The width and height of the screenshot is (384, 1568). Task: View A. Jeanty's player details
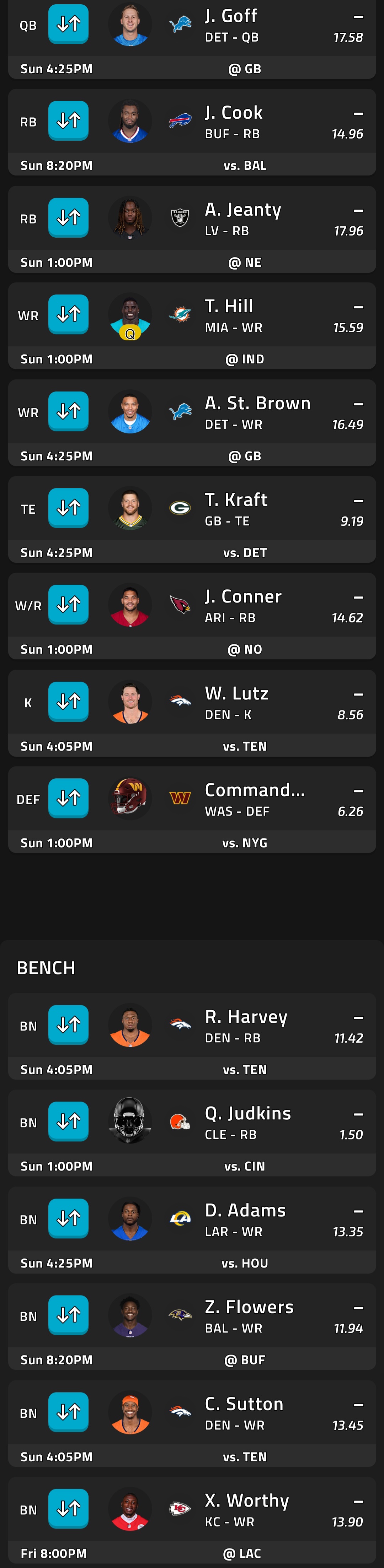[242, 209]
